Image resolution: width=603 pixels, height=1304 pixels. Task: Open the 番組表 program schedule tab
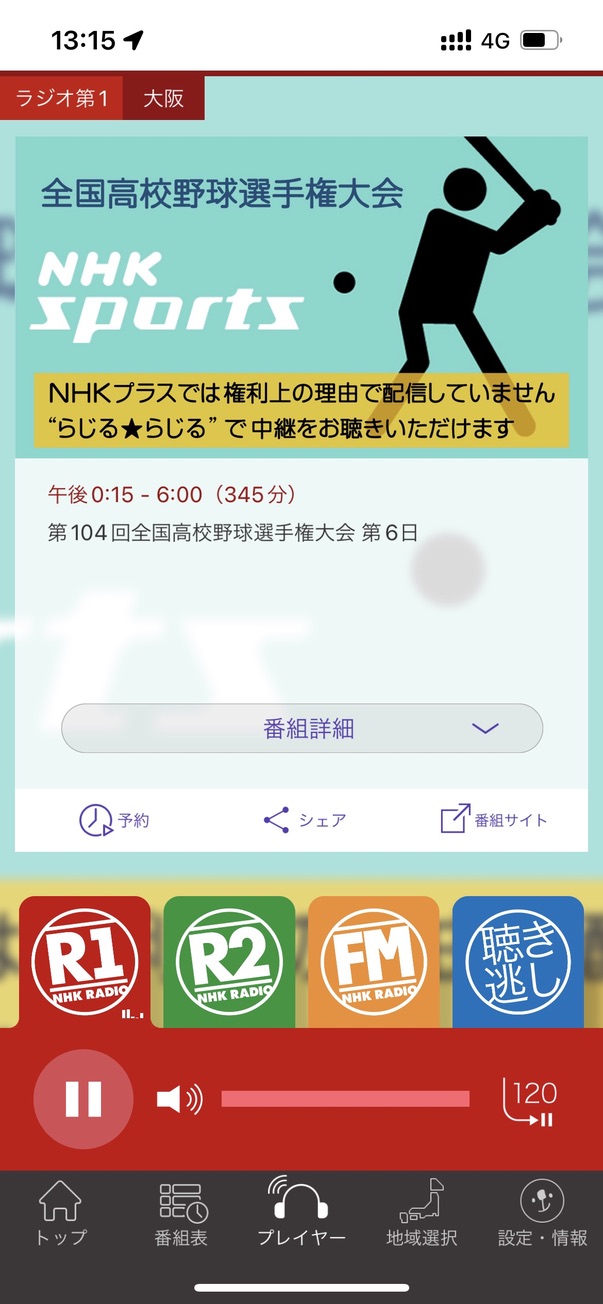click(181, 1212)
